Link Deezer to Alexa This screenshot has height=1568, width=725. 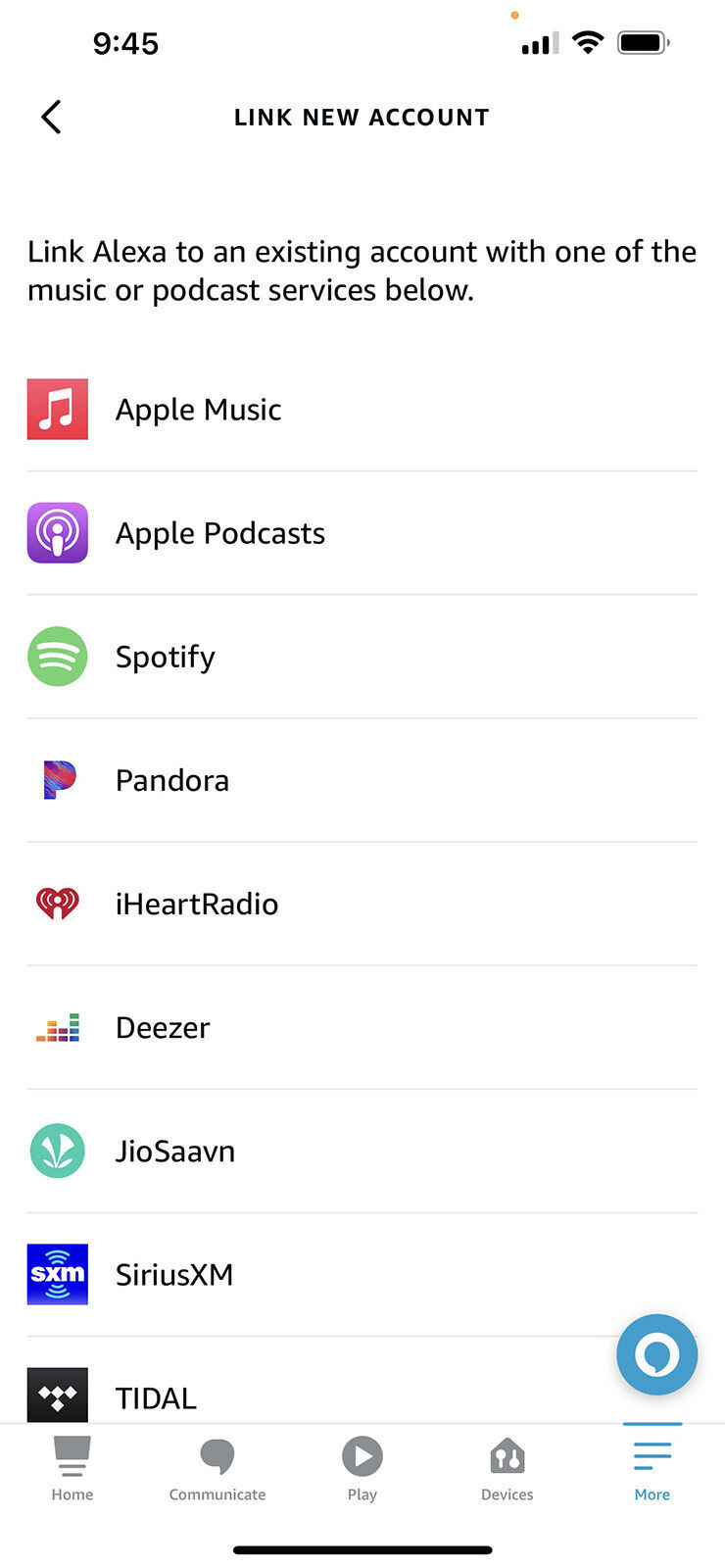tap(163, 1027)
